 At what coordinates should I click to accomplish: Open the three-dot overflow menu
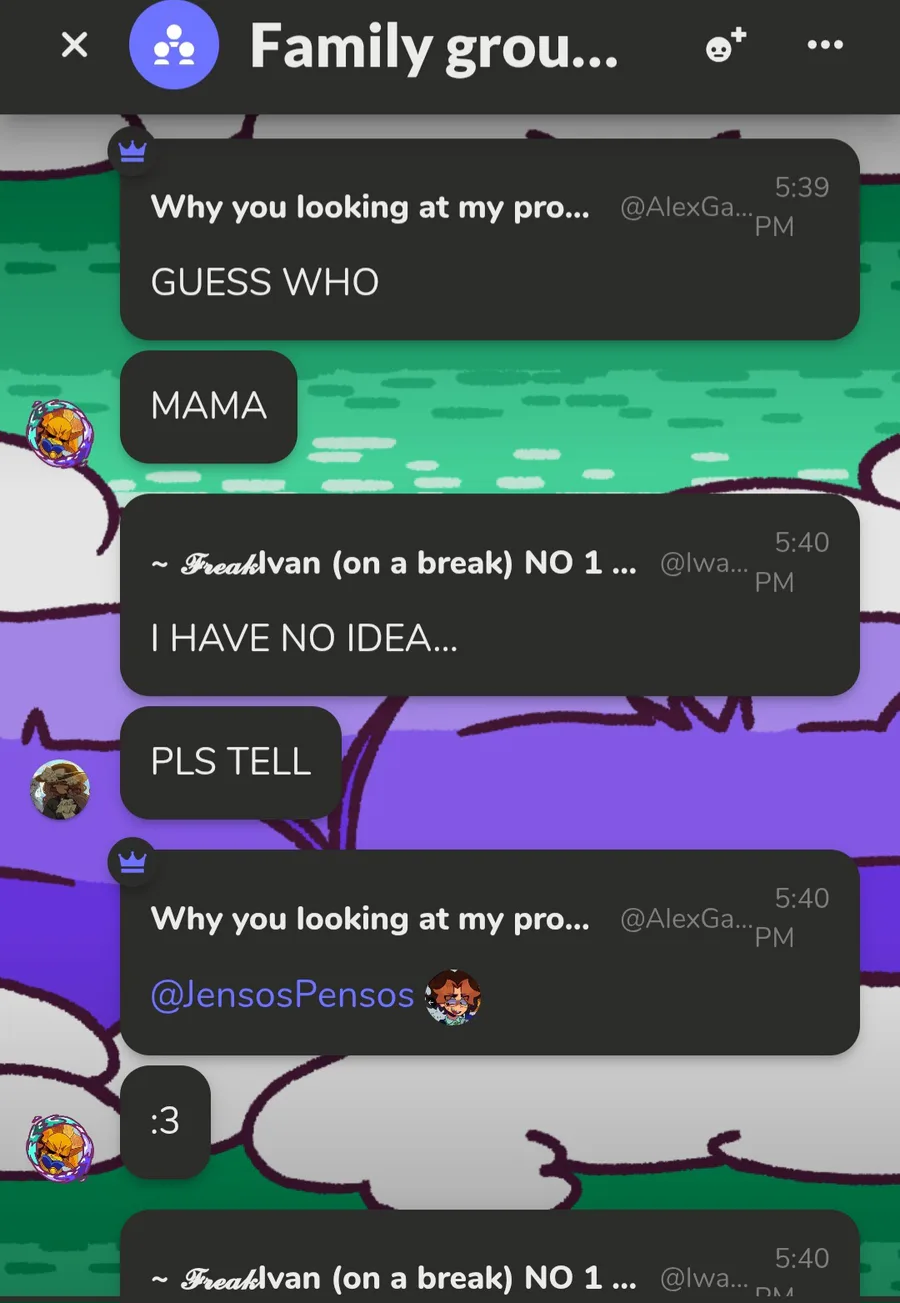click(x=824, y=45)
